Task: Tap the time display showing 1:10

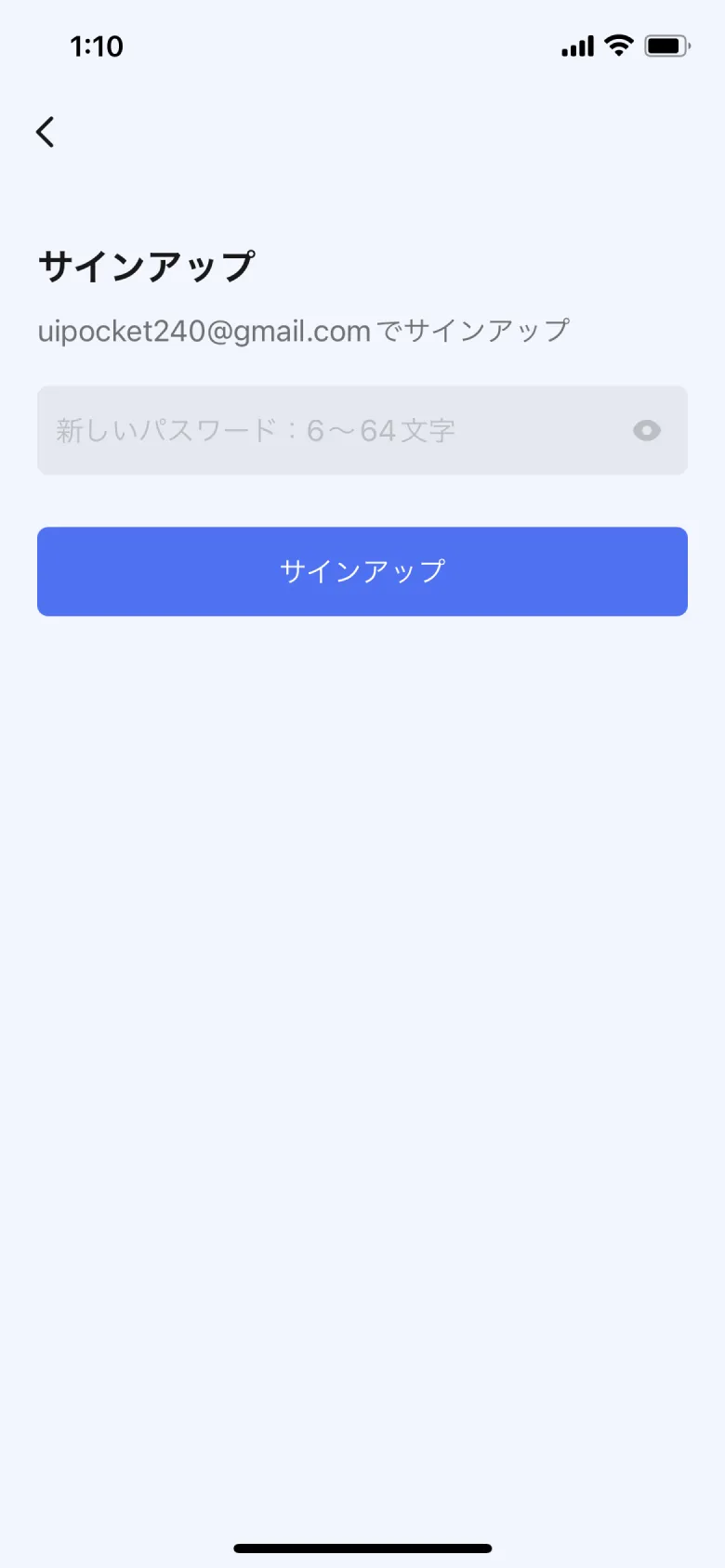Action: [x=98, y=46]
